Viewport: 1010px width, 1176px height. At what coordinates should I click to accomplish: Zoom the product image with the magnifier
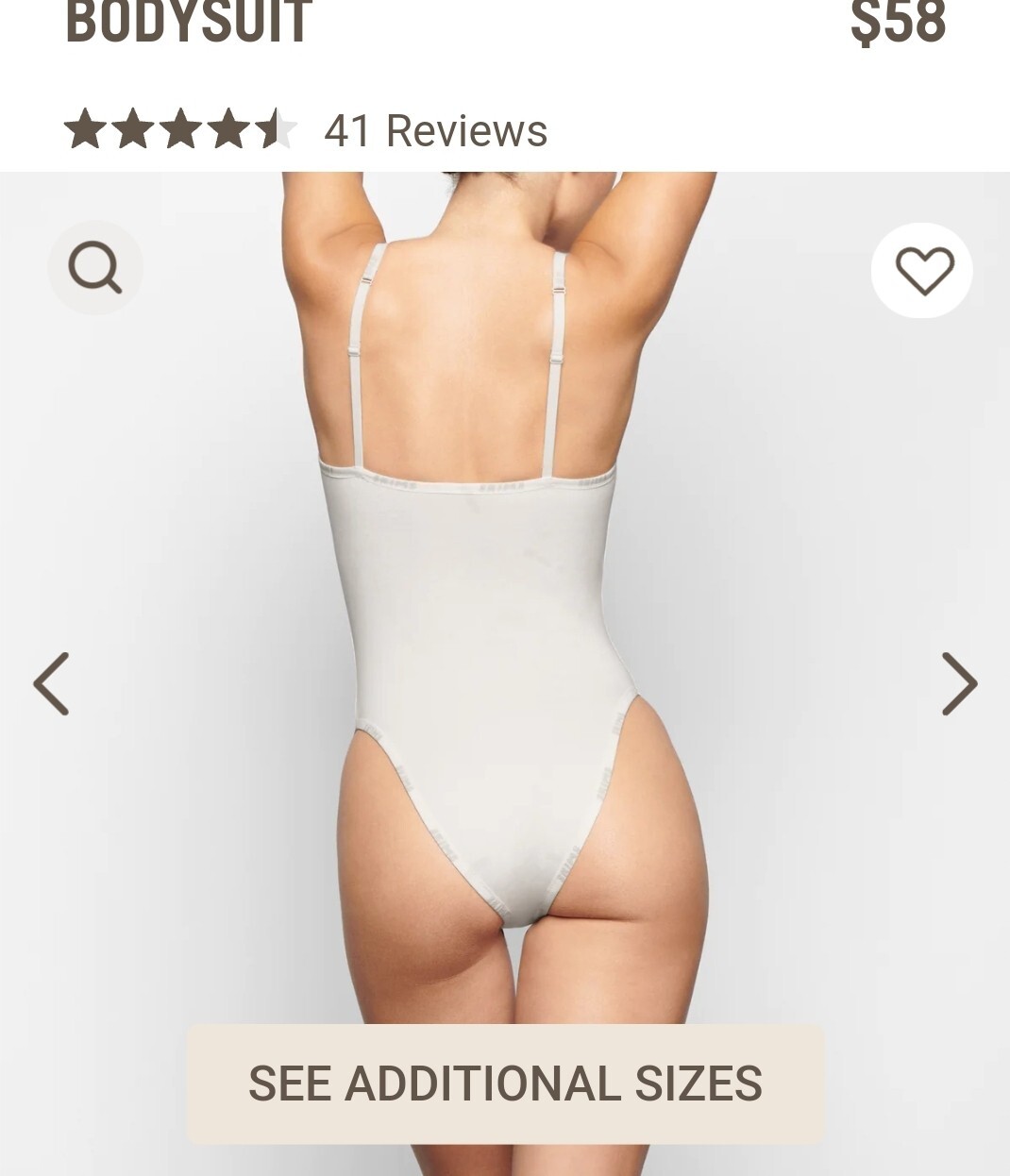click(95, 268)
